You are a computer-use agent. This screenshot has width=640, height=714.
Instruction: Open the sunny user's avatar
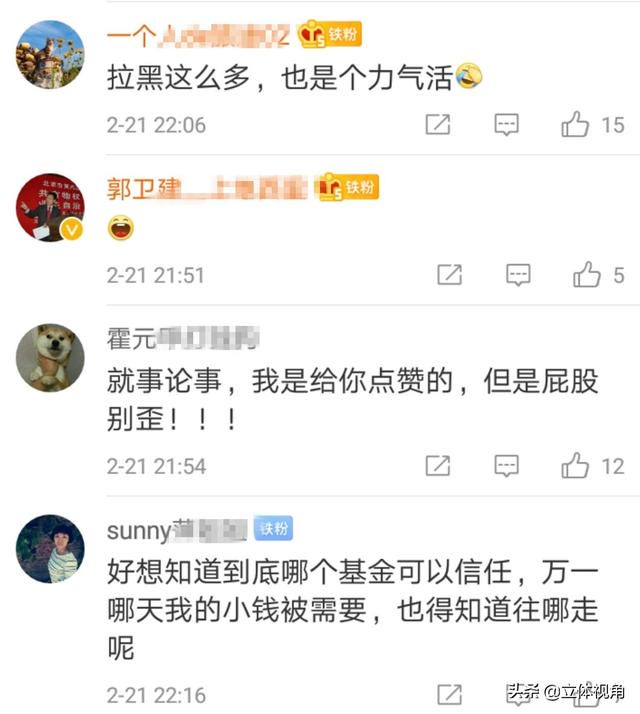click(50, 548)
